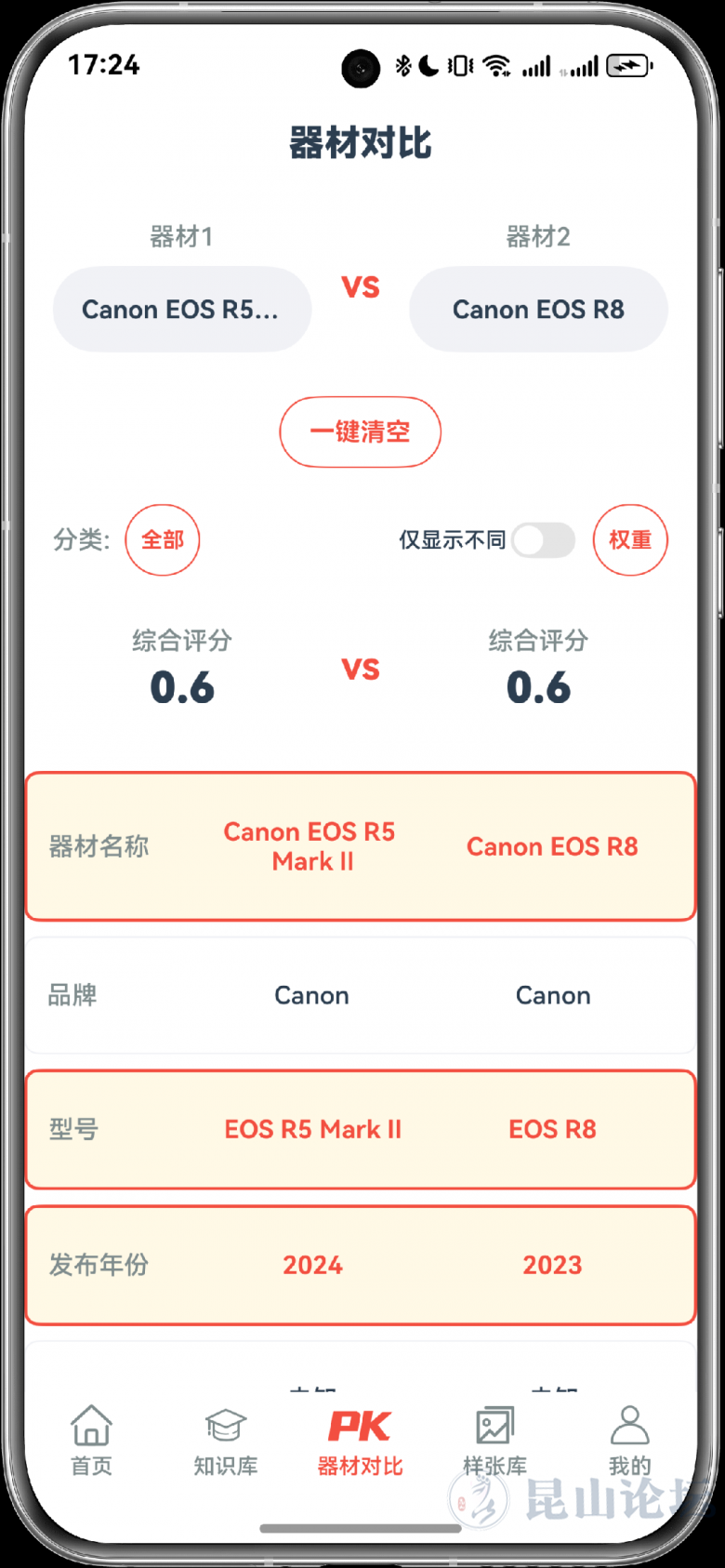Open the 我的 profile tab
The image size is (725, 1568).
pos(629,1440)
